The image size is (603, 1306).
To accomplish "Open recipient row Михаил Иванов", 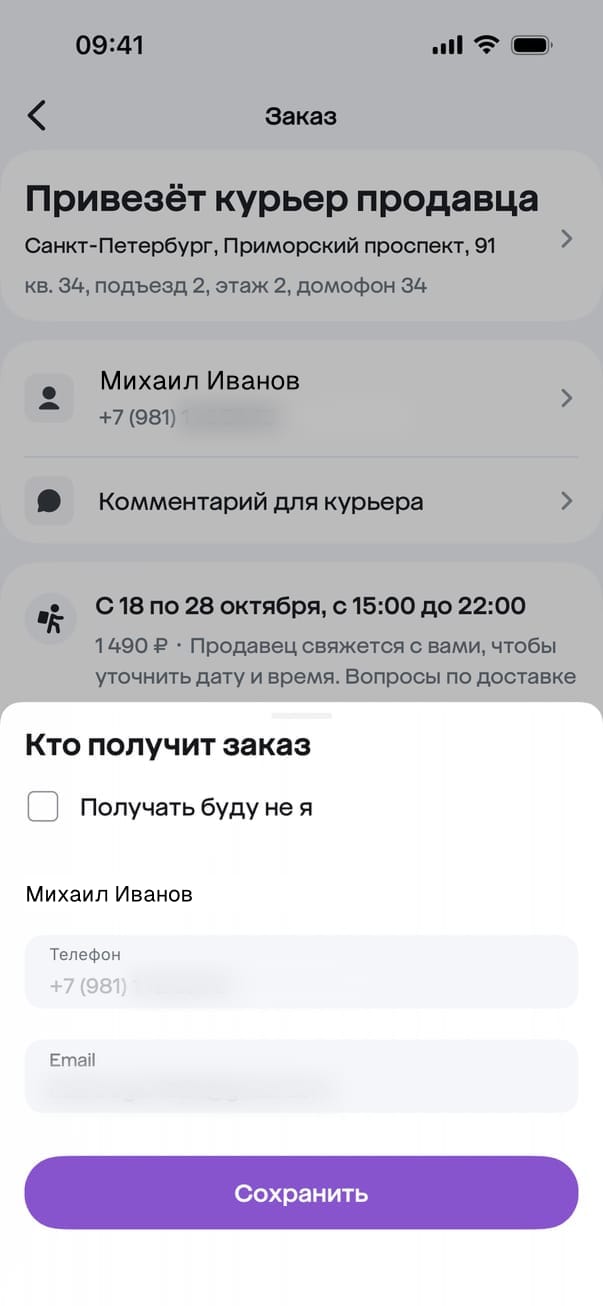I will pos(300,398).
